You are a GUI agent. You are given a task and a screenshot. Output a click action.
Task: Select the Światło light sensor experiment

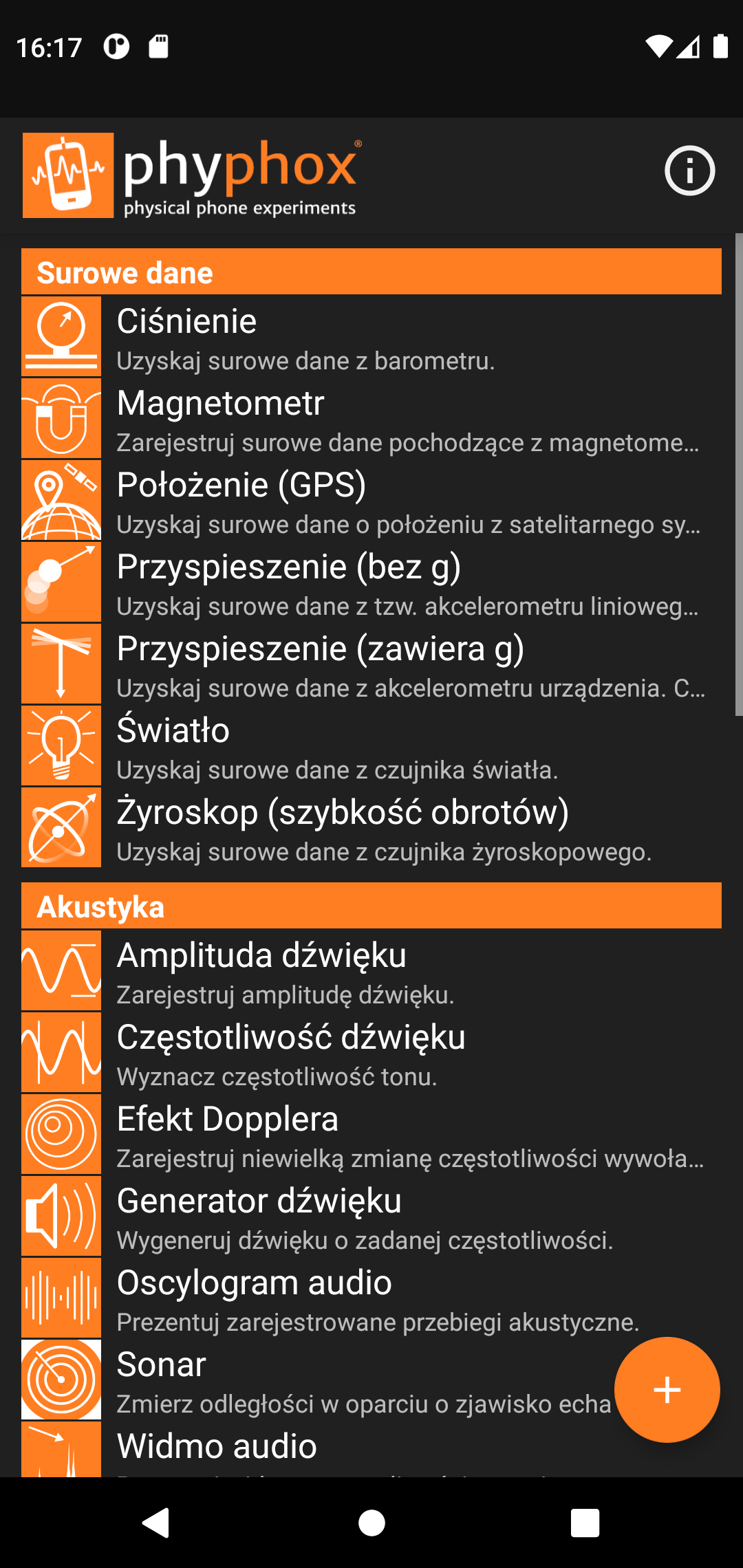coord(371,746)
